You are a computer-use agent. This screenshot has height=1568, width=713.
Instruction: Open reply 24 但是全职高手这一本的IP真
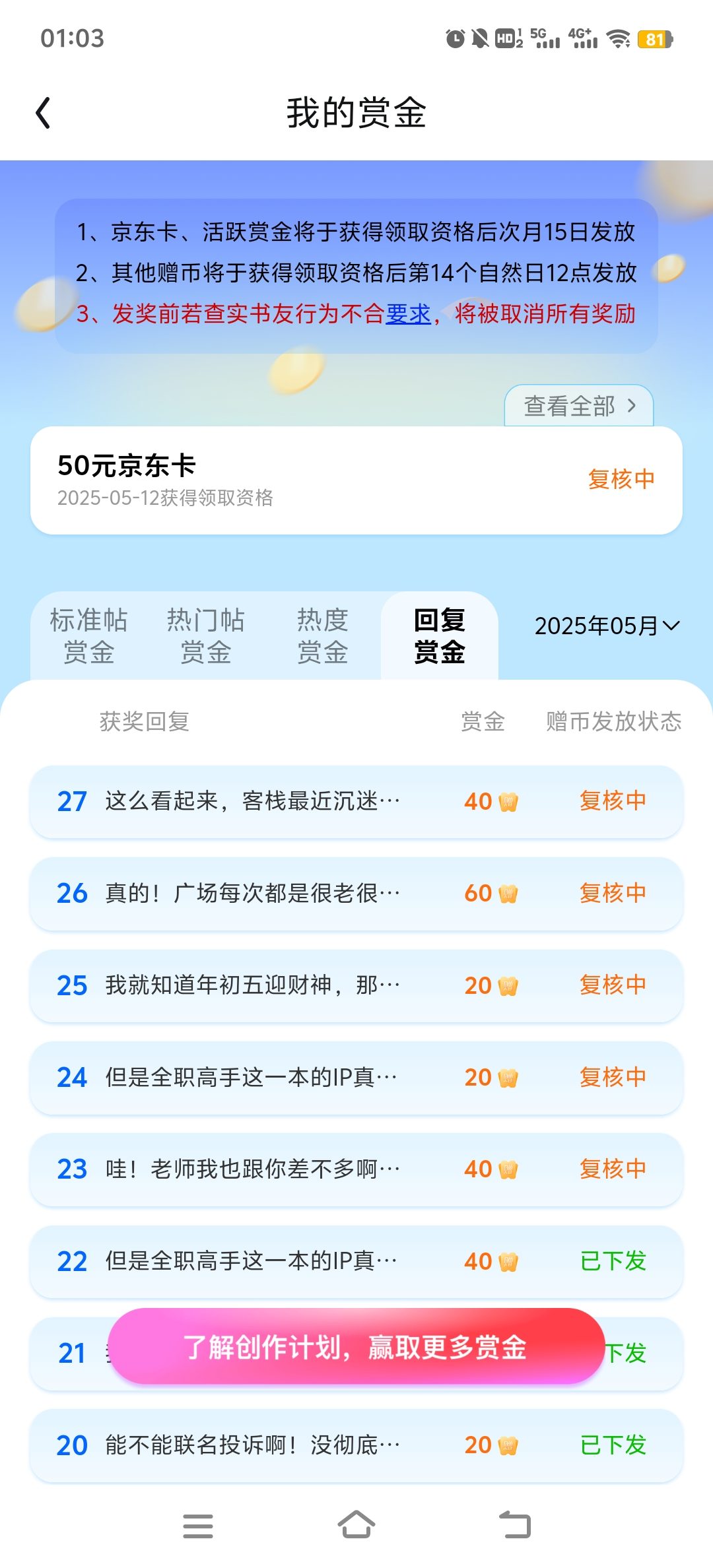point(356,1078)
